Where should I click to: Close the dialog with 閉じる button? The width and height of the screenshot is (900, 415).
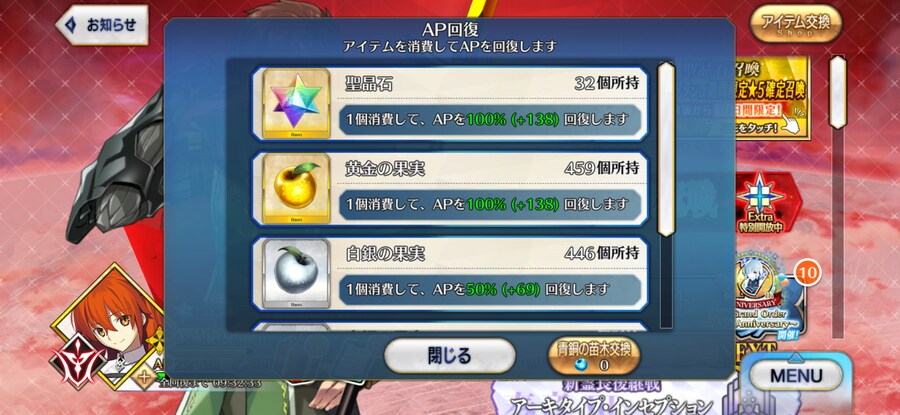(x=449, y=355)
